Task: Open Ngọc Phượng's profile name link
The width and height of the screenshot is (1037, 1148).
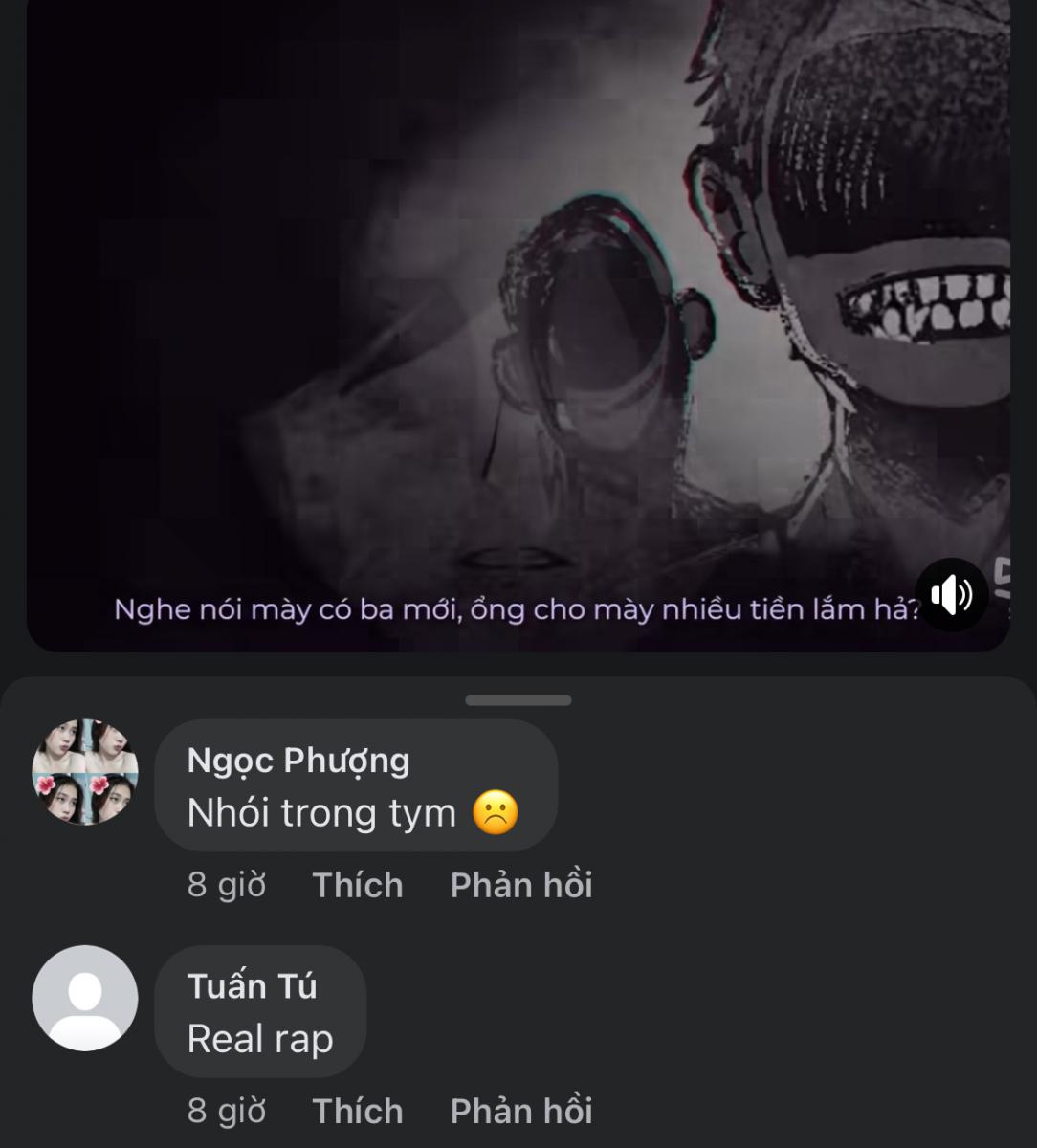Action: (x=298, y=761)
